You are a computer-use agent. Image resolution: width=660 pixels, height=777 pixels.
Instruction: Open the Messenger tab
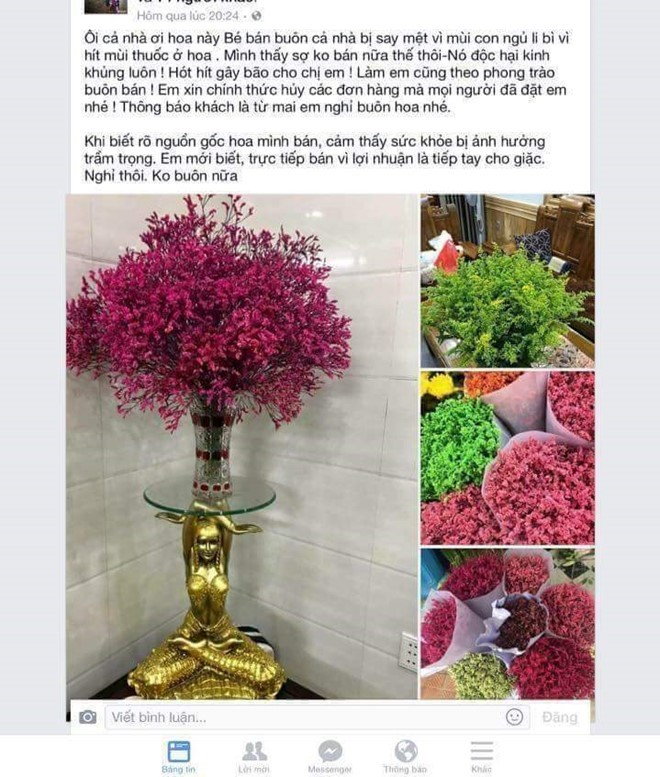pyautogui.click(x=330, y=755)
